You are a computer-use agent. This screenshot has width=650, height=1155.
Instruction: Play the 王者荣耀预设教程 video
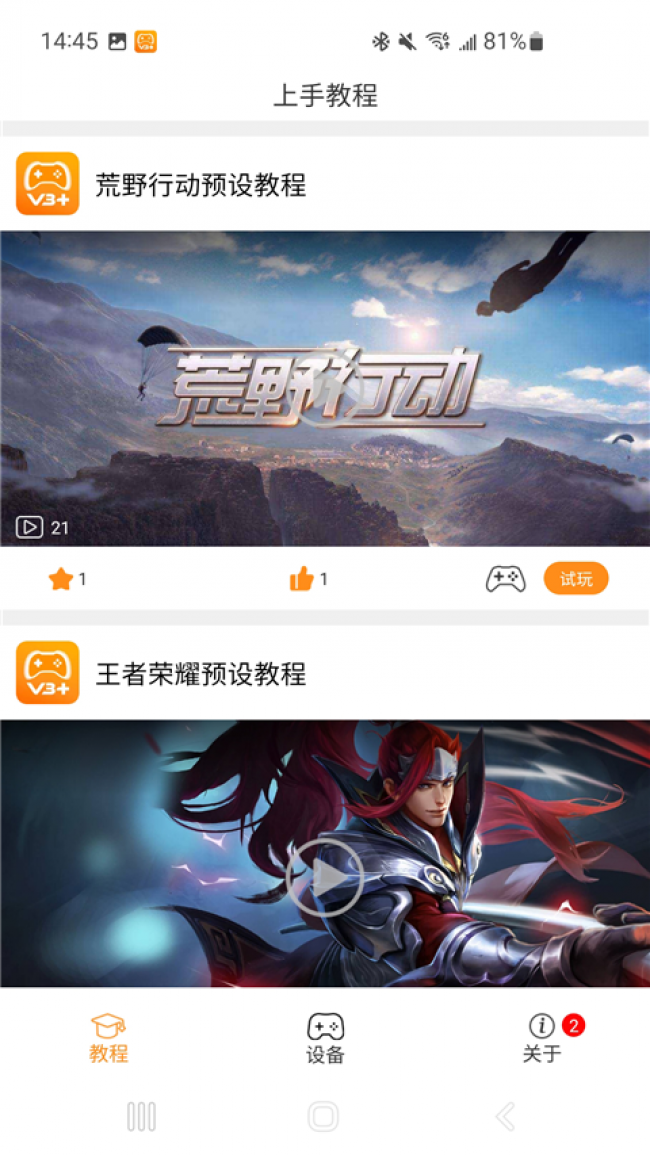(324, 877)
